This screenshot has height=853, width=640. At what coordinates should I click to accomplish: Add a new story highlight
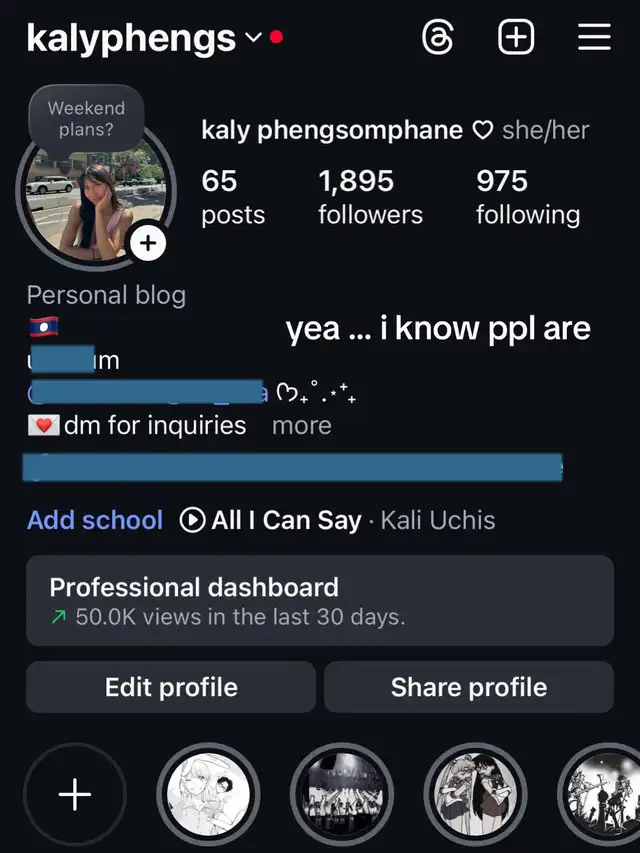pos(75,795)
